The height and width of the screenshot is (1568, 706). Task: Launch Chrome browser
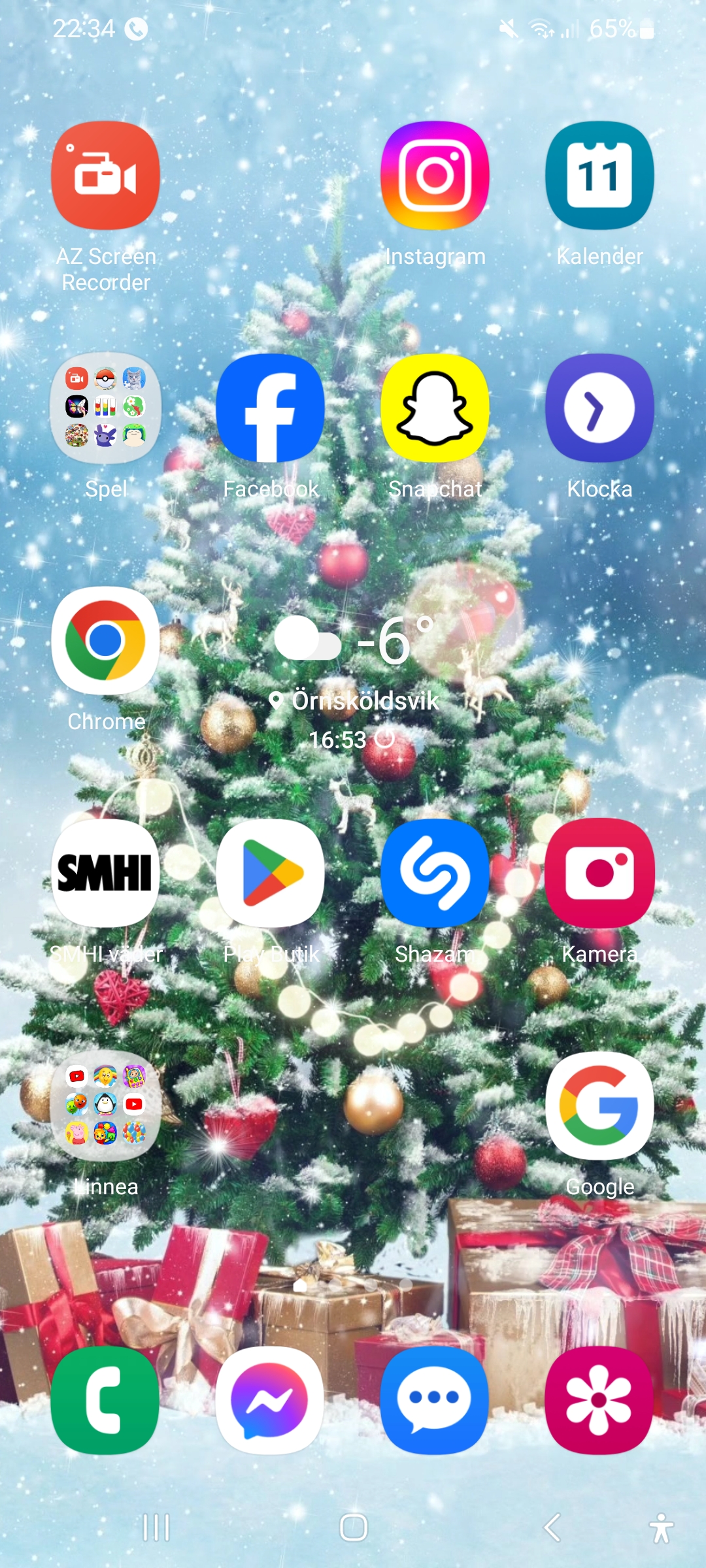pos(105,641)
